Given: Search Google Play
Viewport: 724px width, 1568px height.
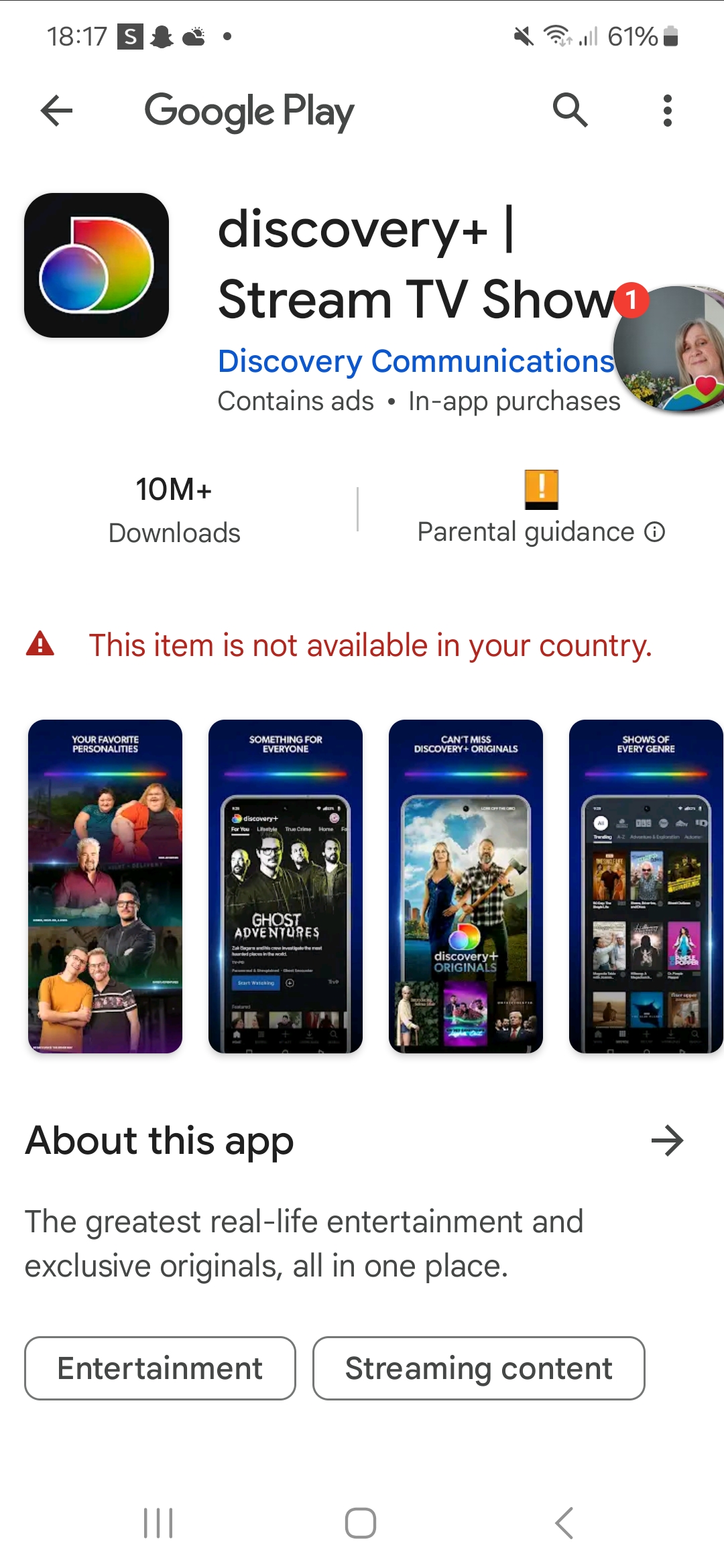Looking at the screenshot, I should click(570, 111).
